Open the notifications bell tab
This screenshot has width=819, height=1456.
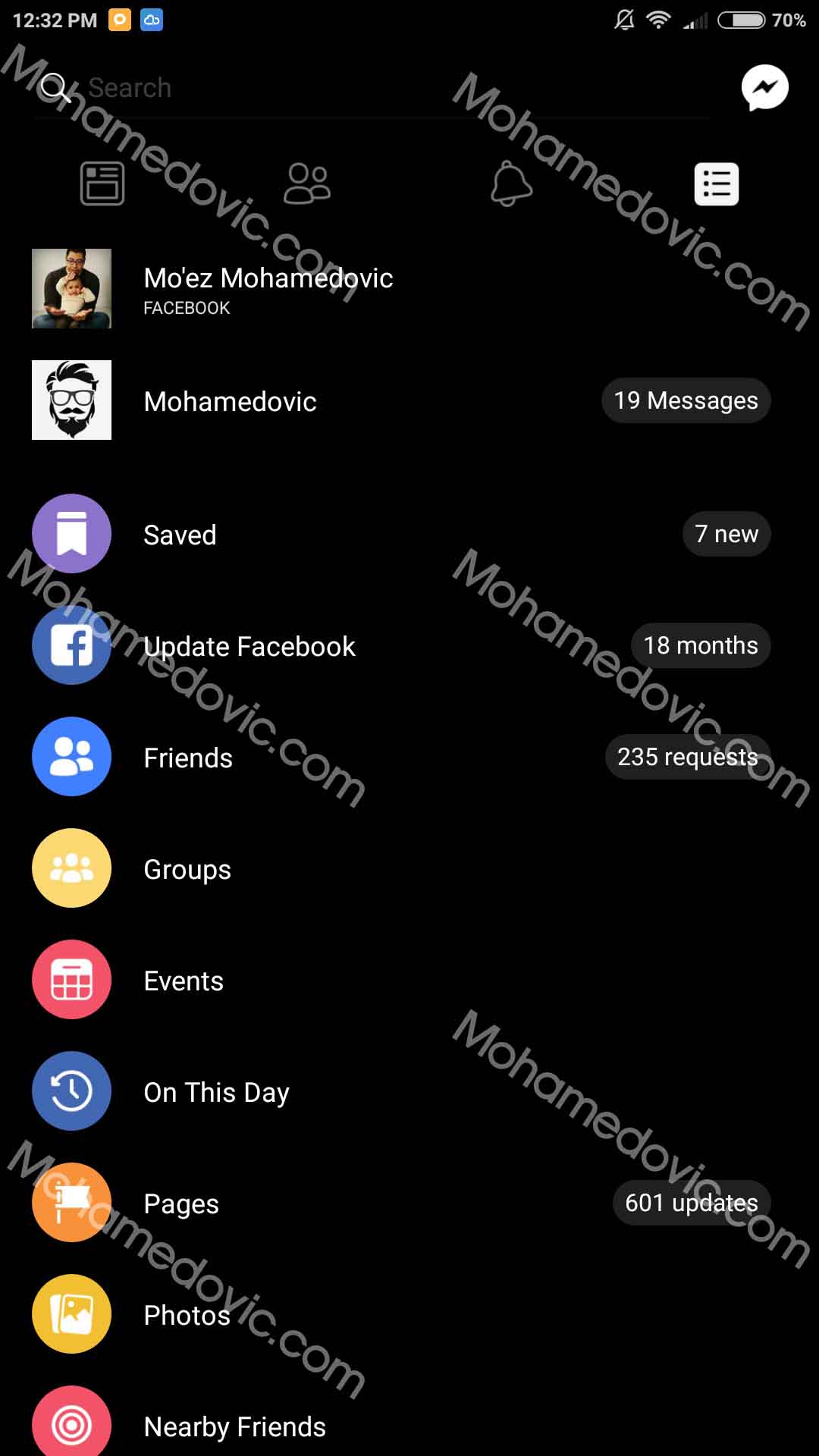pyautogui.click(x=512, y=184)
